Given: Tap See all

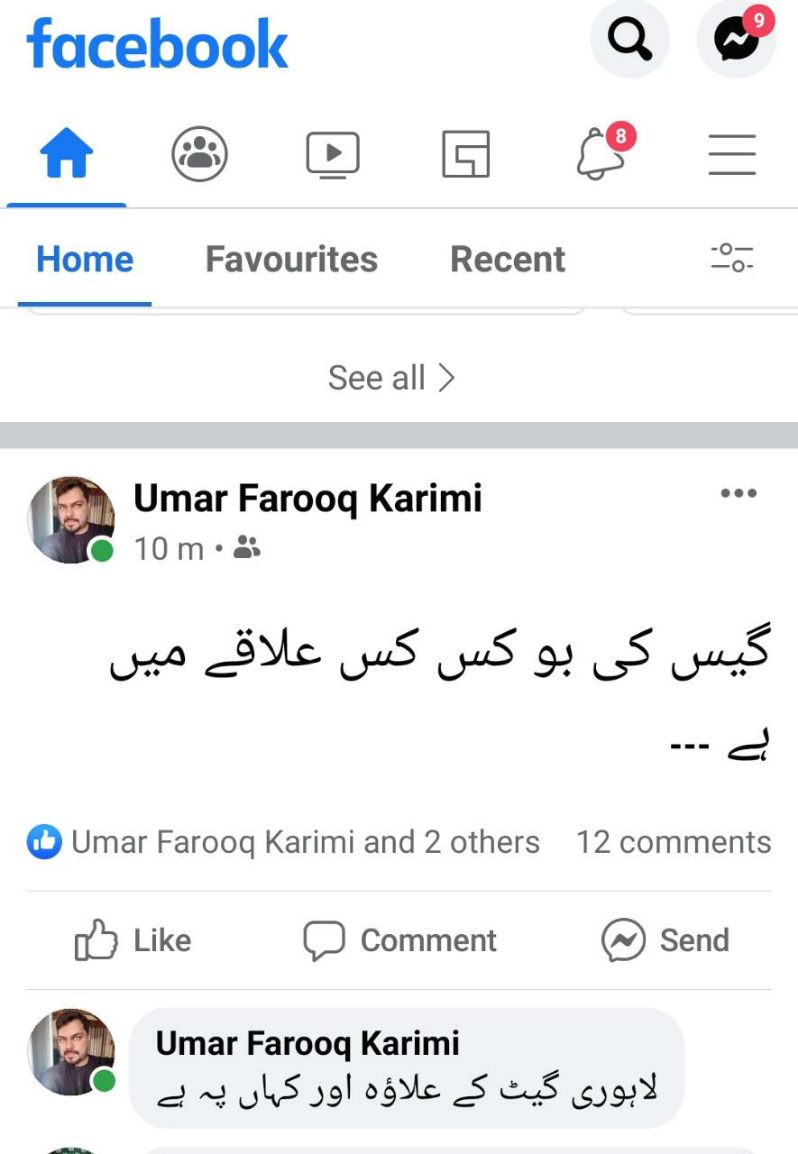Looking at the screenshot, I should coord(392,378).
